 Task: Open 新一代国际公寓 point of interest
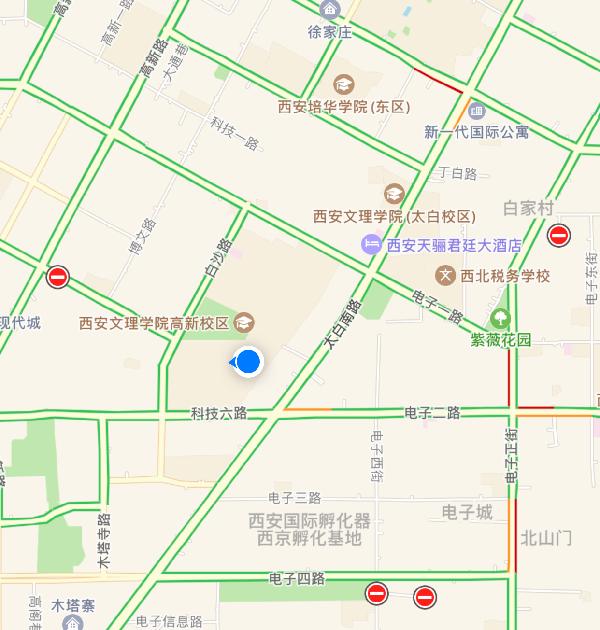tap(477, 110)
